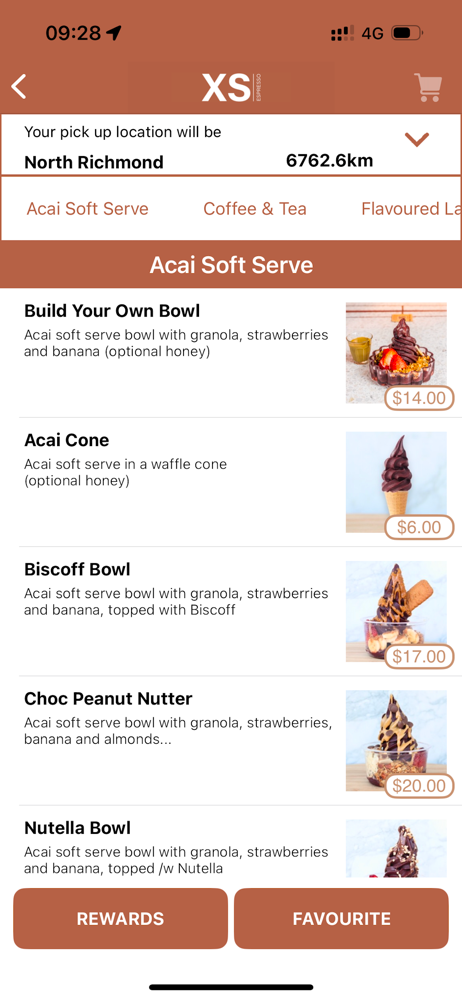
Task: Switch to the Coffee & Tea tab
Action: click(x=255, y=209)
